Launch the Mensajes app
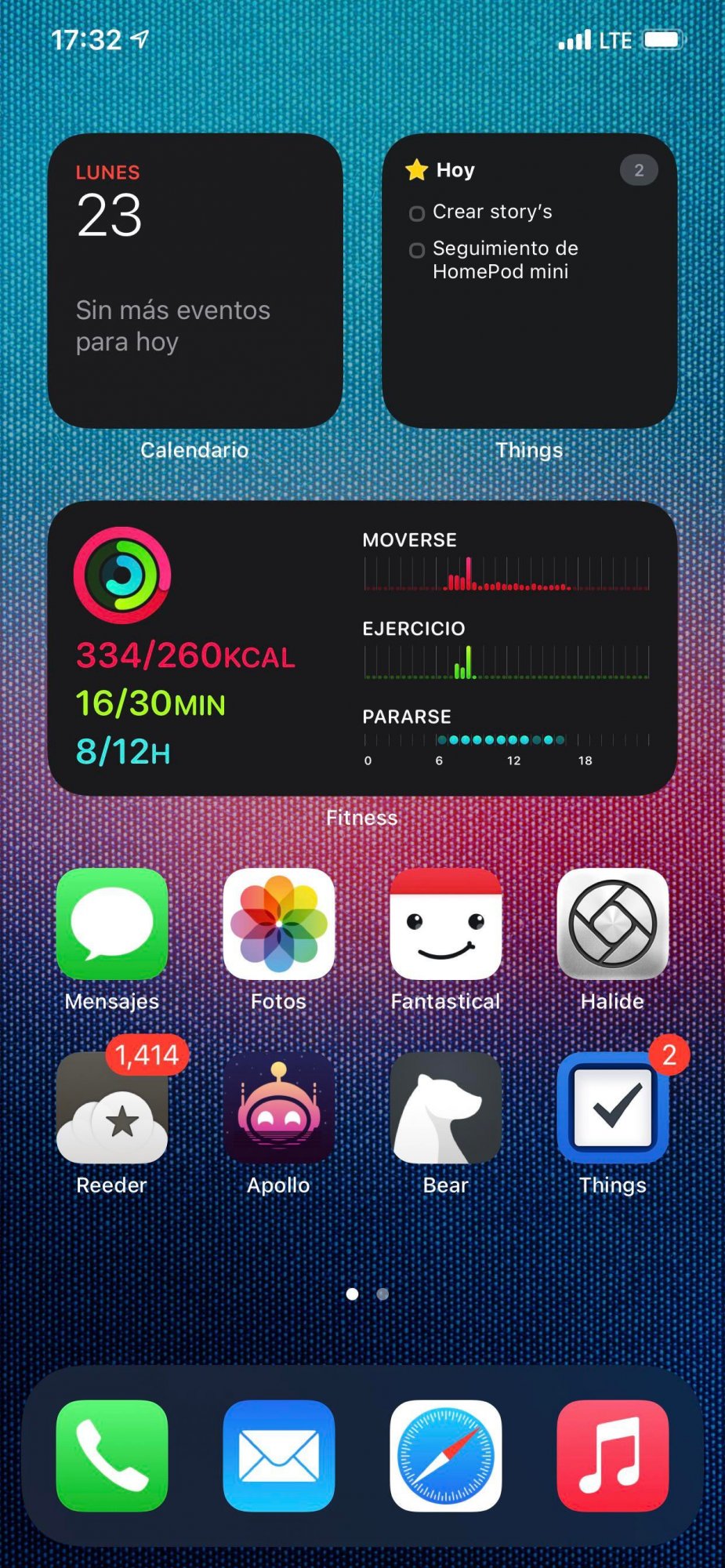The image size is (725, 1568). [x=112, y=924]
